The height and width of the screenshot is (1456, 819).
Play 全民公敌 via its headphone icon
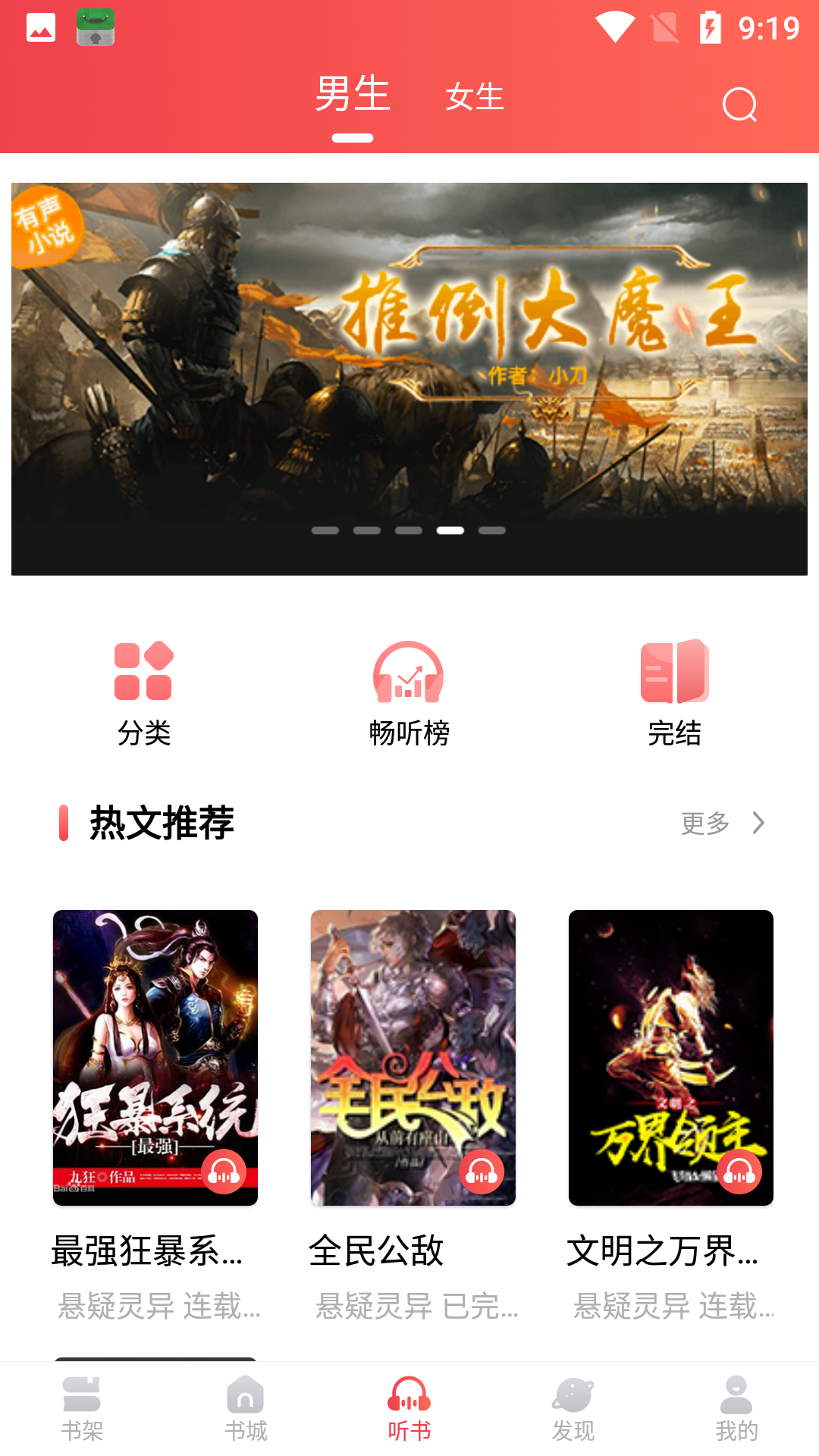482,1172
